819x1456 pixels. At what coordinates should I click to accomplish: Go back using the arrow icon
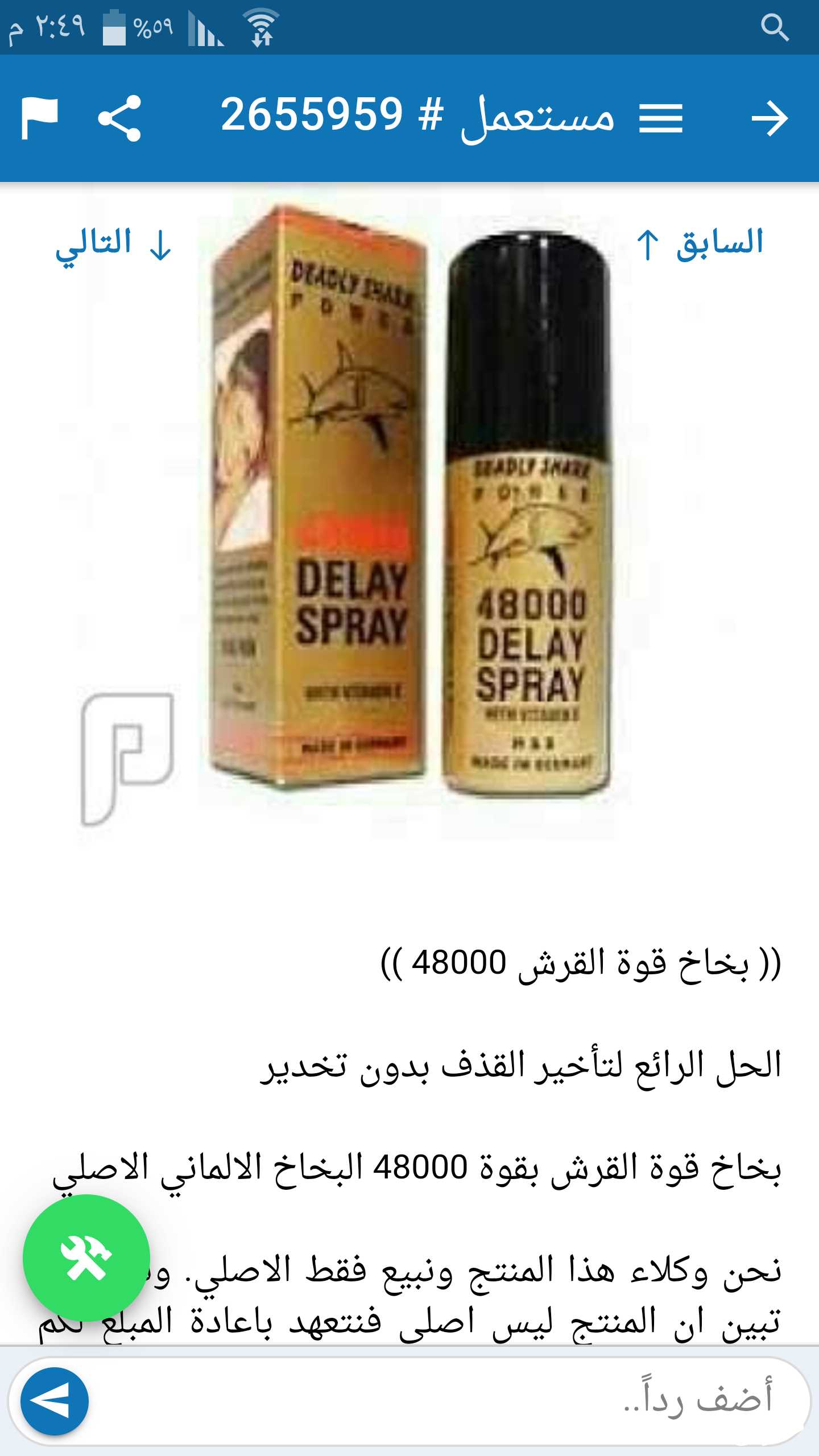770,119
